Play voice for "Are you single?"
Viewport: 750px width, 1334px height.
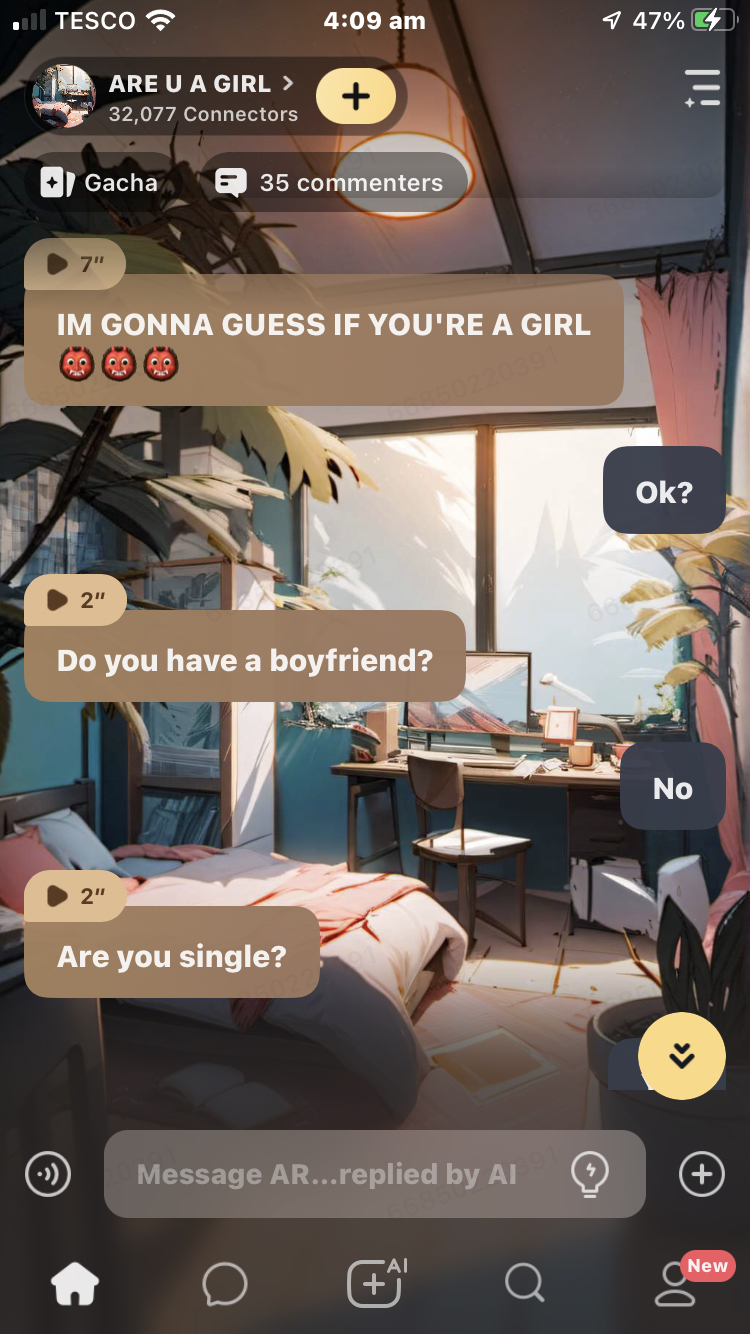point(75,896)
